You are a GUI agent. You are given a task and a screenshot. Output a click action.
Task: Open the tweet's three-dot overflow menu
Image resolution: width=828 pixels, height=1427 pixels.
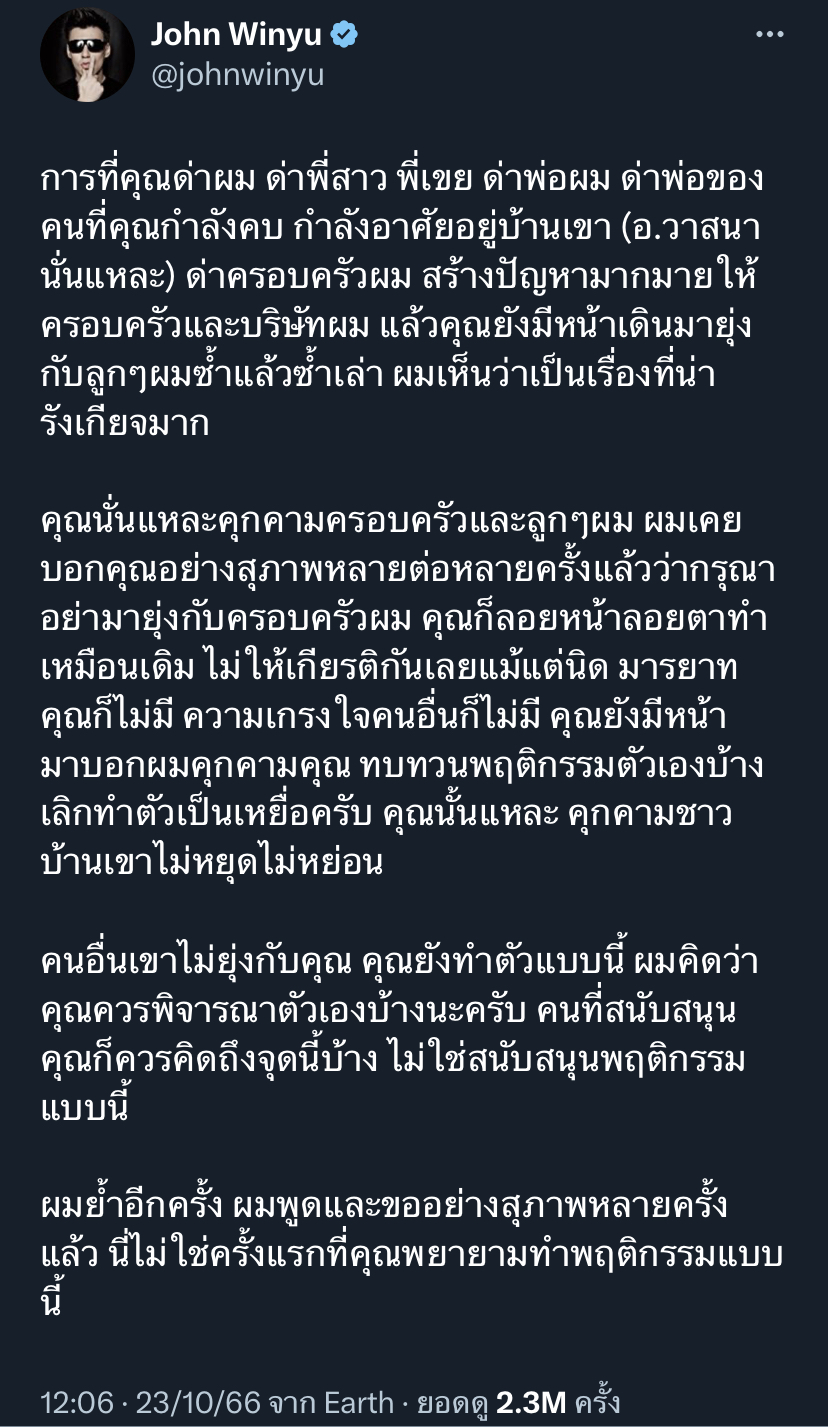tap(769, 35)
